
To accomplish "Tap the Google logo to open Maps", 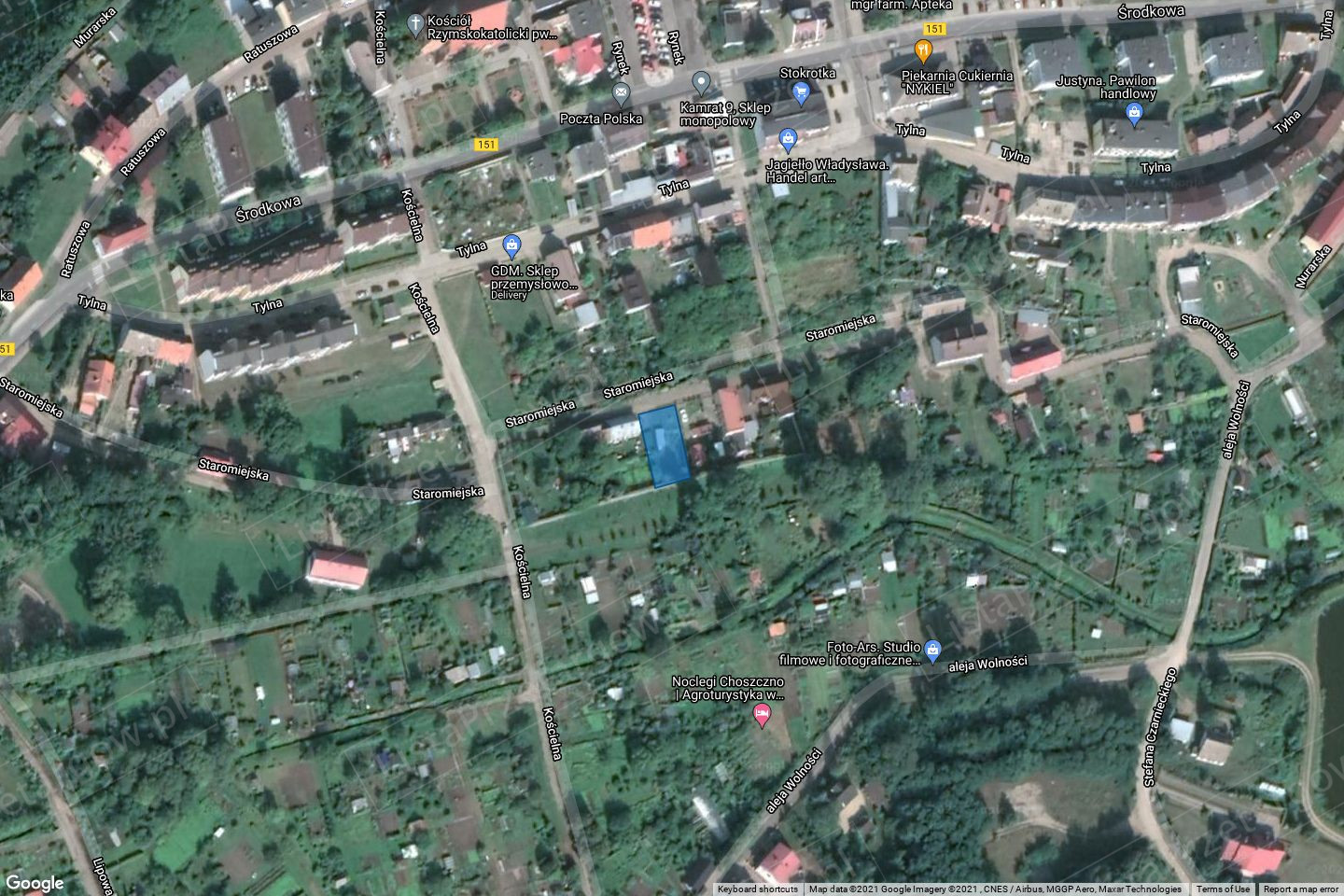I will coord(35,883).
